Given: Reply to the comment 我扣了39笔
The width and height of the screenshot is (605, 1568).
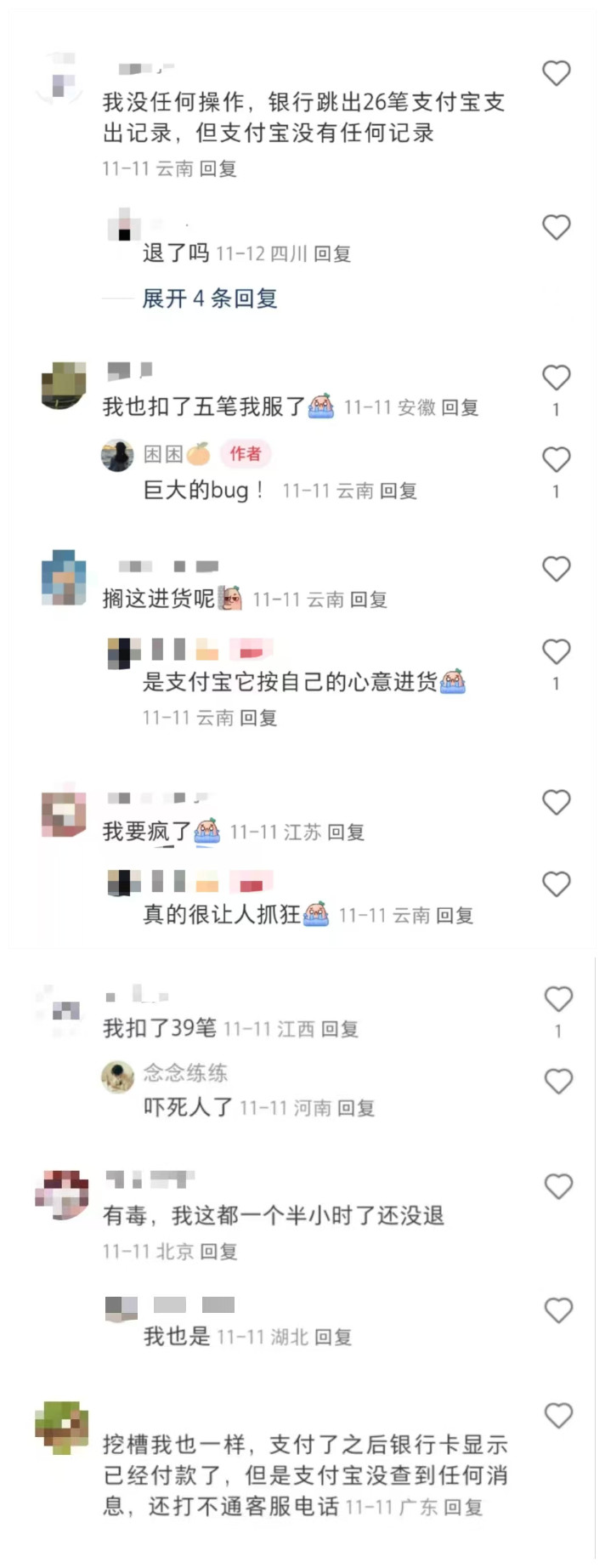Looking at the screenshot, I should [340, 1030].
